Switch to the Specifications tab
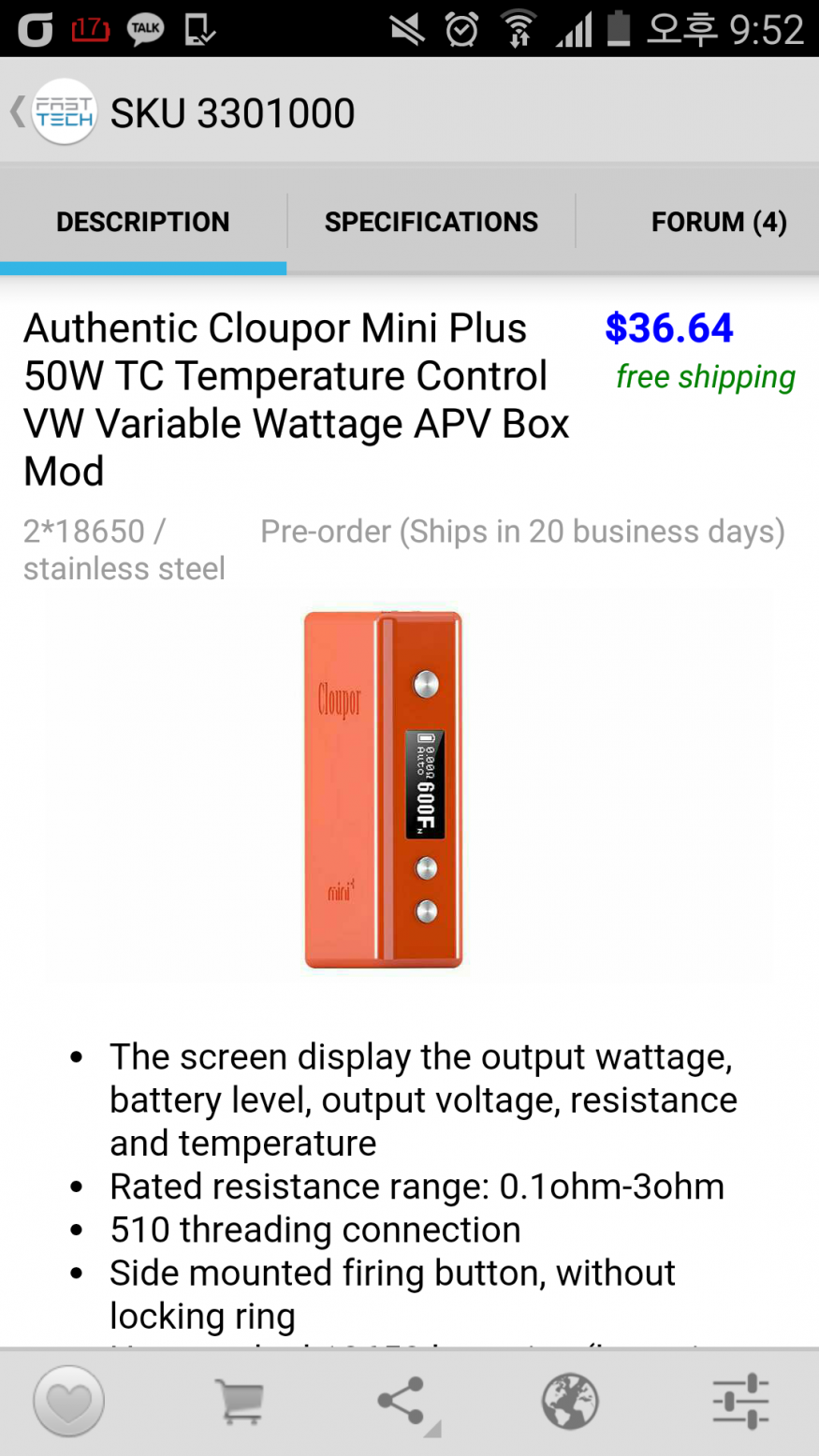The height and width of the screenshot is (1456, 819). pyautogui.click(x=431, y=222)
